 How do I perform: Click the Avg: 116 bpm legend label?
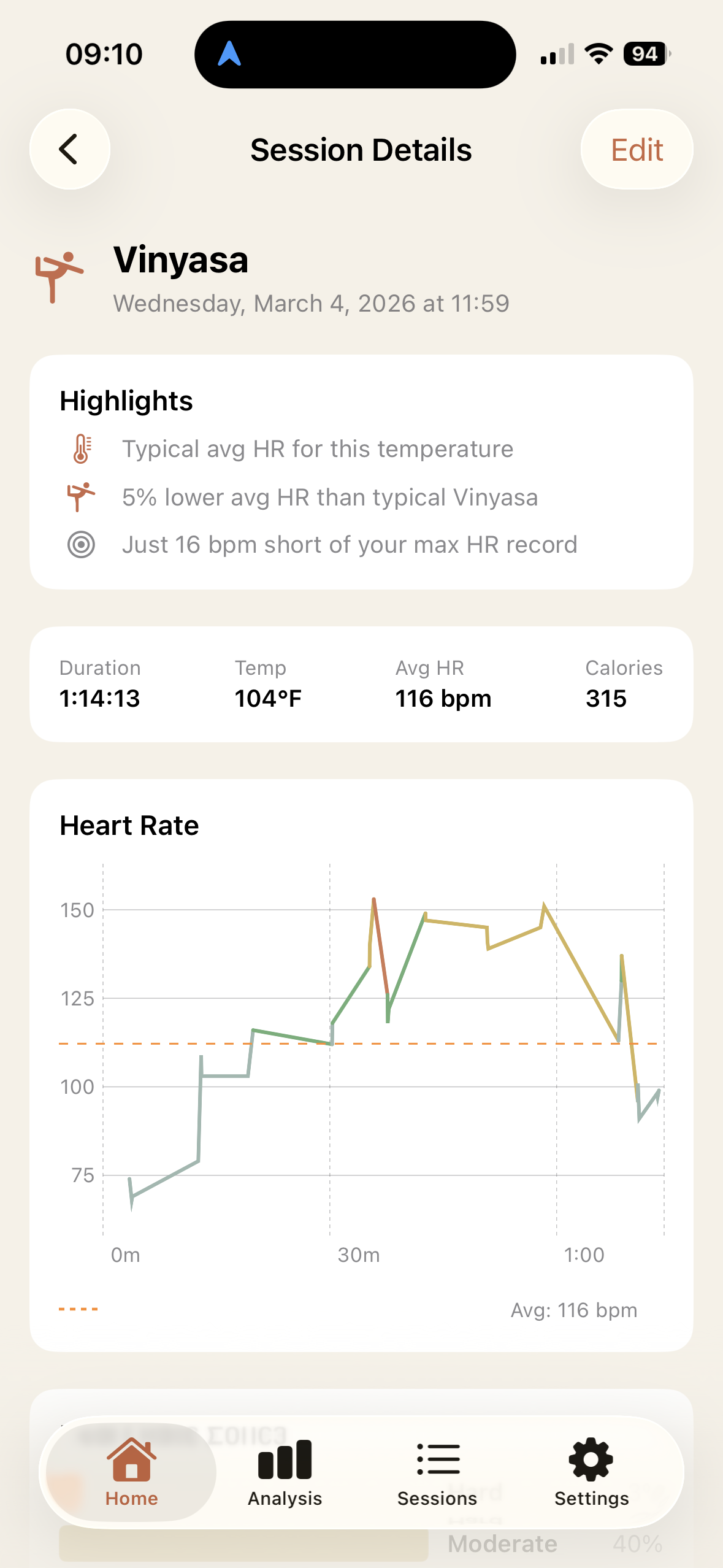pyautogui.click(x=575, y=1310)
